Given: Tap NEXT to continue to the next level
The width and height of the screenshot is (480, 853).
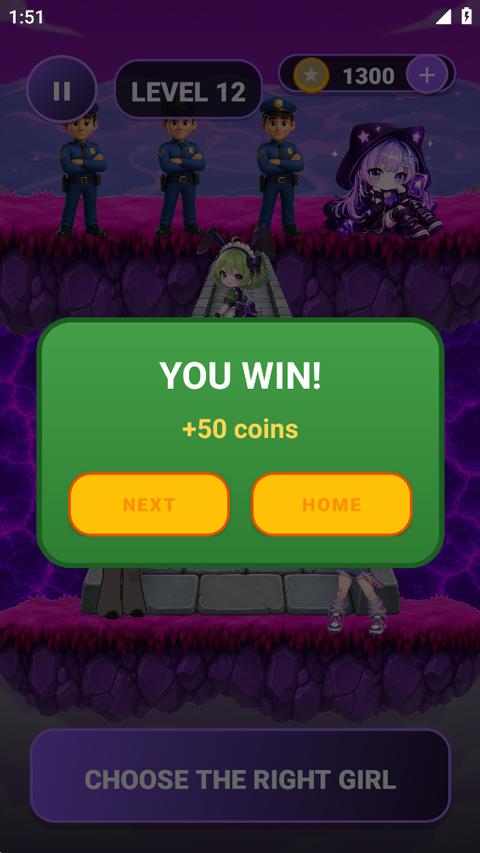Looking at the screenshot, I should 149,504.
